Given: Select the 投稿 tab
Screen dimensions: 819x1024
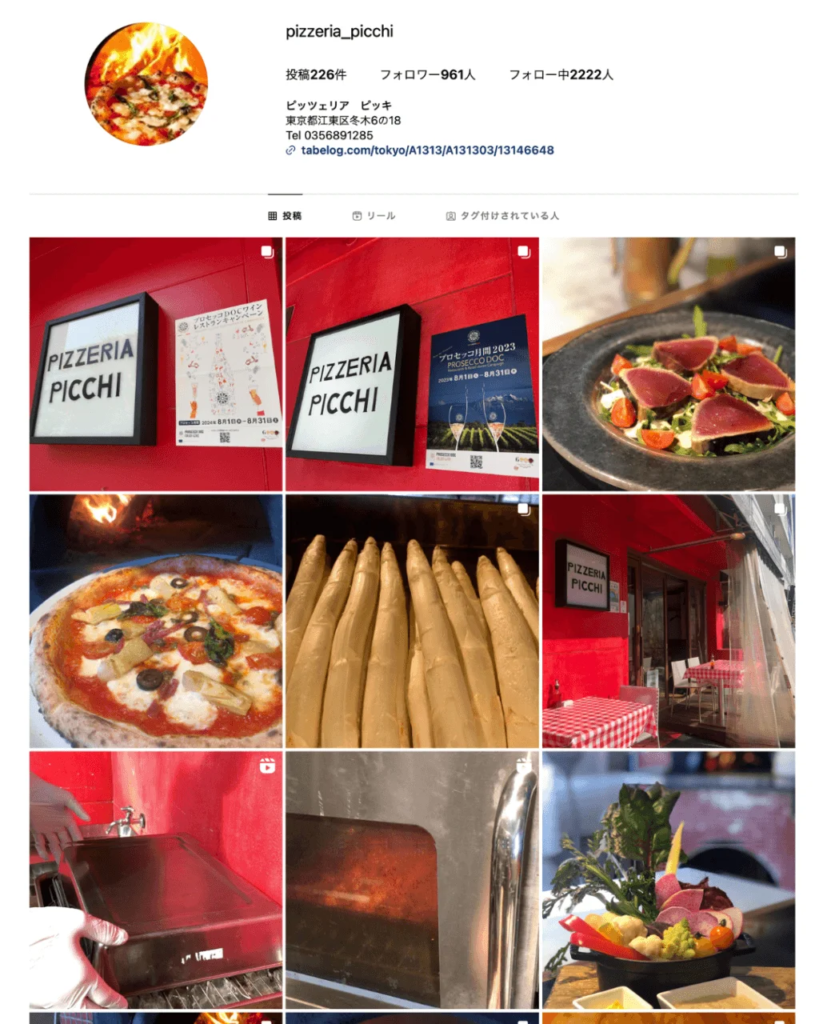Looking at the screenshot, I should point(285,216).
